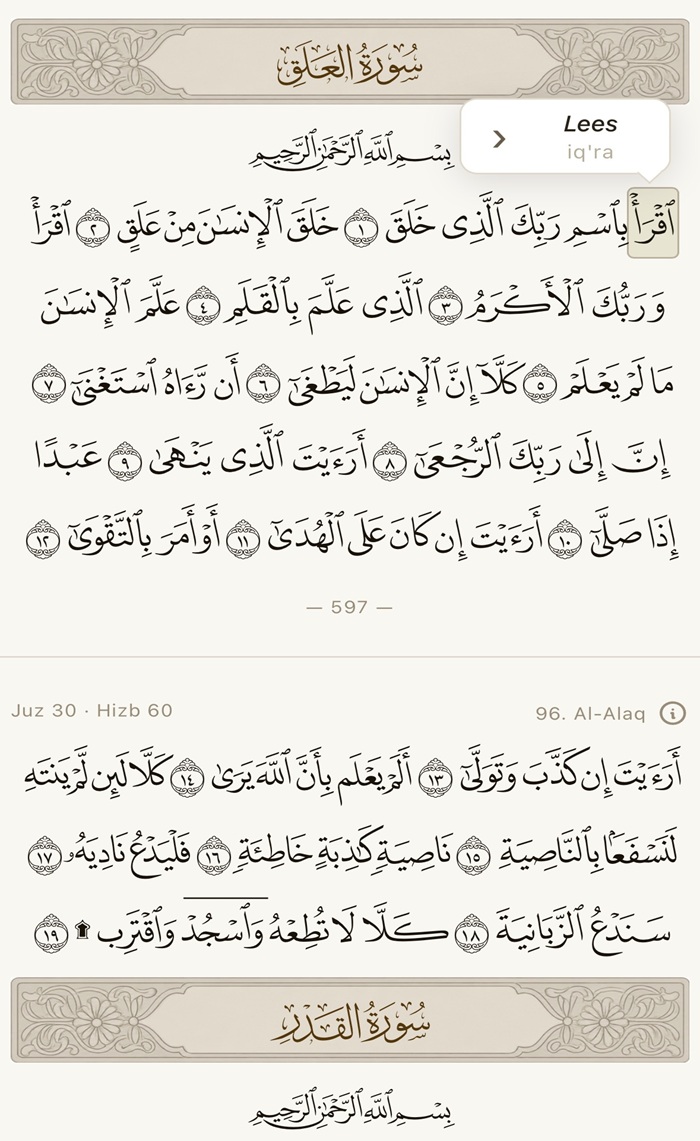Screen dimensions: 700x1141
Task: Tap the Surah Al-Qadr header banner
Action: coord(350,1020)
